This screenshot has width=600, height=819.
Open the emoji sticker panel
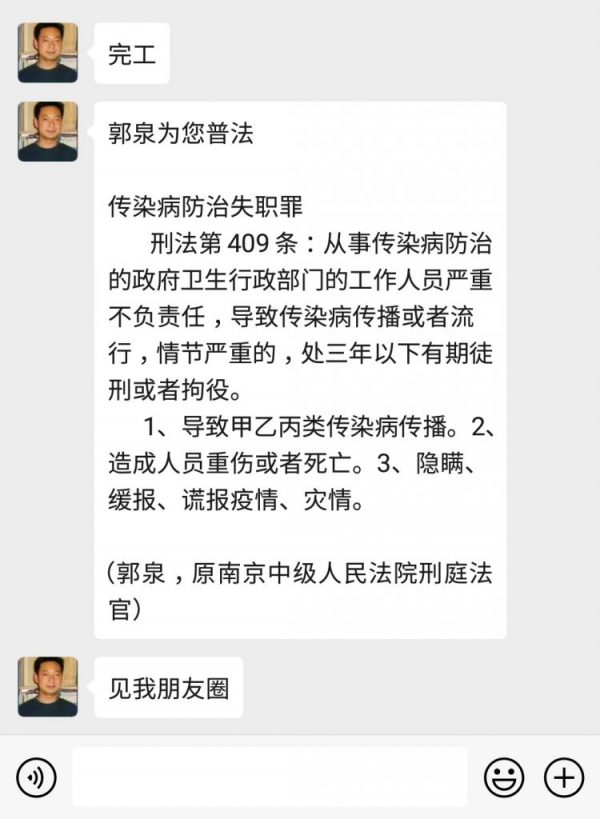tap(504, 776)
